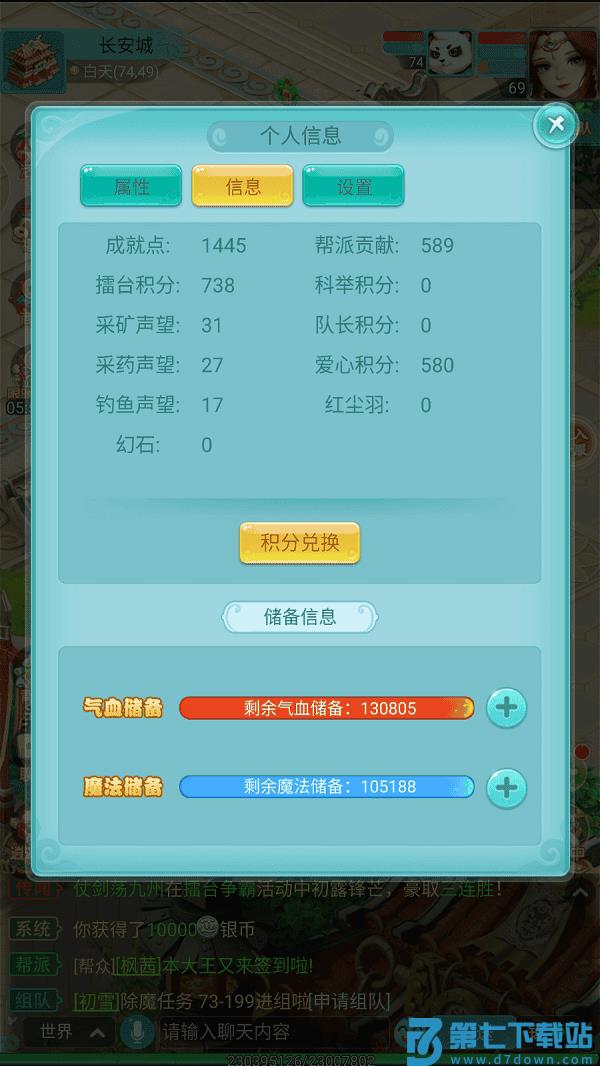
Task: Tap the 积分兑换 button
Action: [299, 543]
